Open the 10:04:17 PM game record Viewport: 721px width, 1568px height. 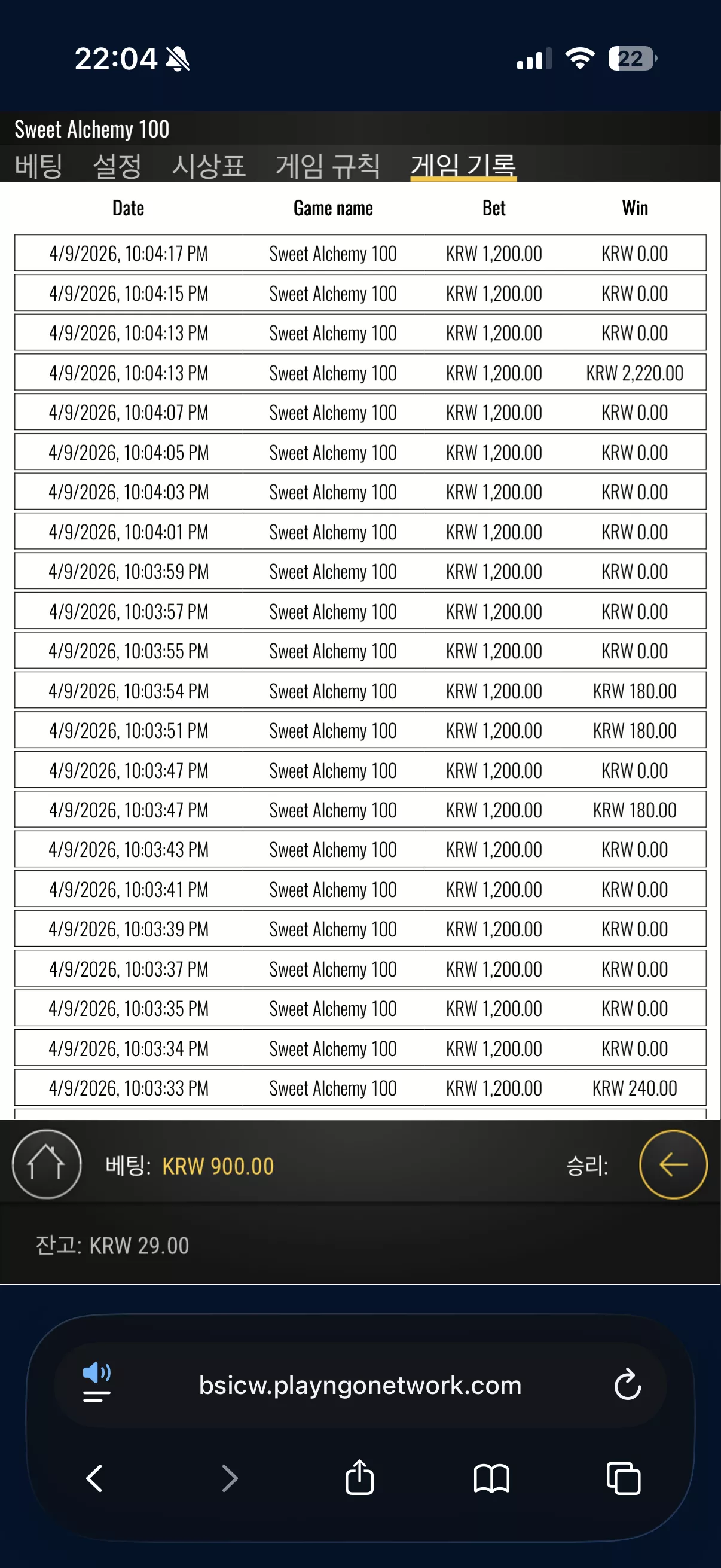360,253
